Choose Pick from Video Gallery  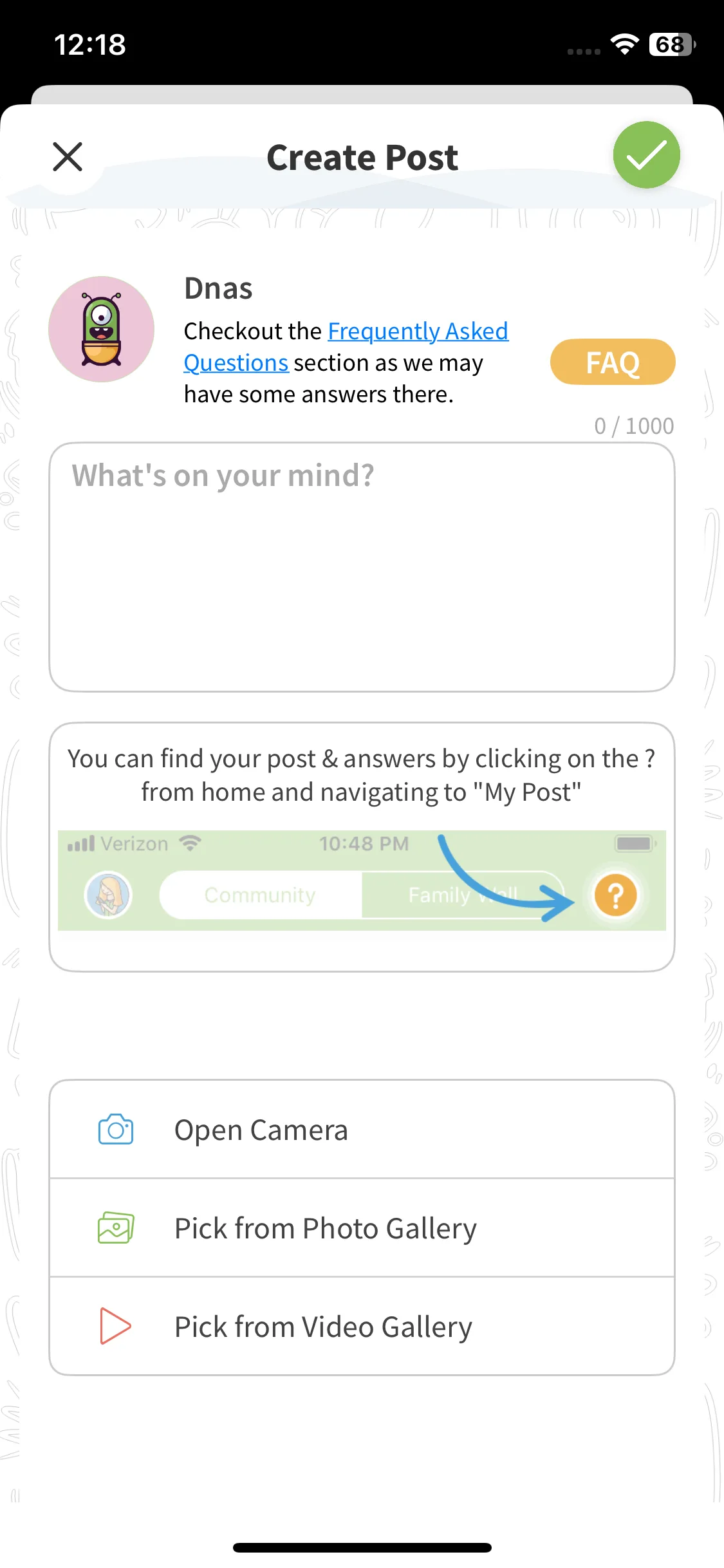(x=362, y=1327)
